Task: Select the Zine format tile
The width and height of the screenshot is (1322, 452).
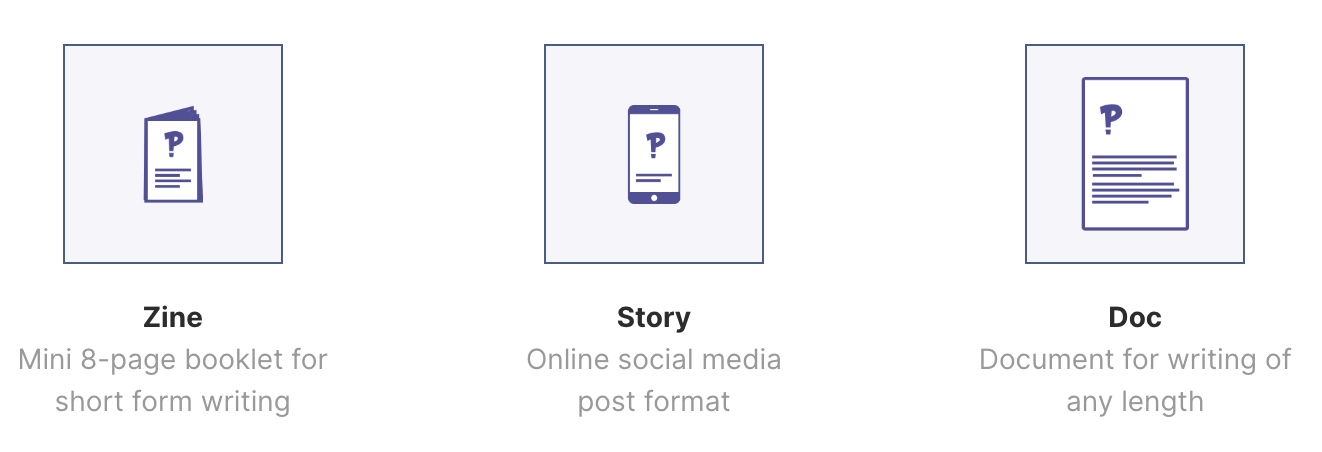Action: pyautogui.click(x=173, y=154)
